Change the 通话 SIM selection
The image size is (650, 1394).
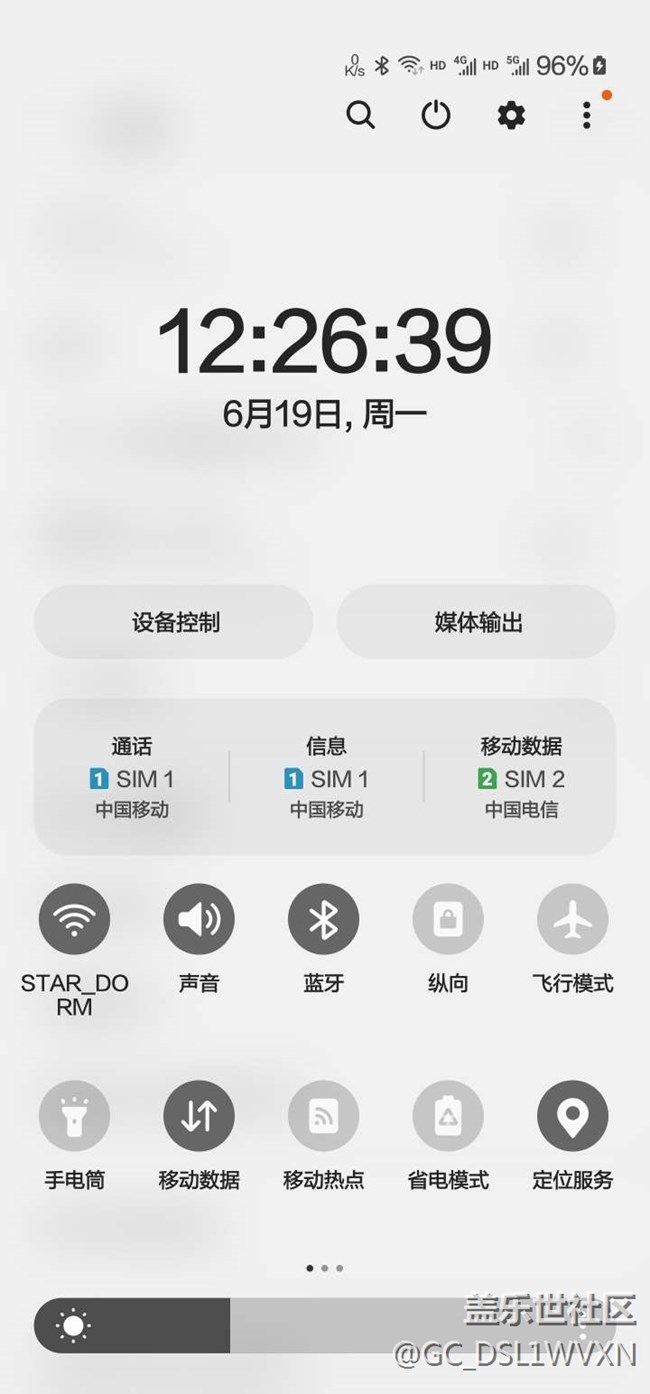(x=132, y=778)
